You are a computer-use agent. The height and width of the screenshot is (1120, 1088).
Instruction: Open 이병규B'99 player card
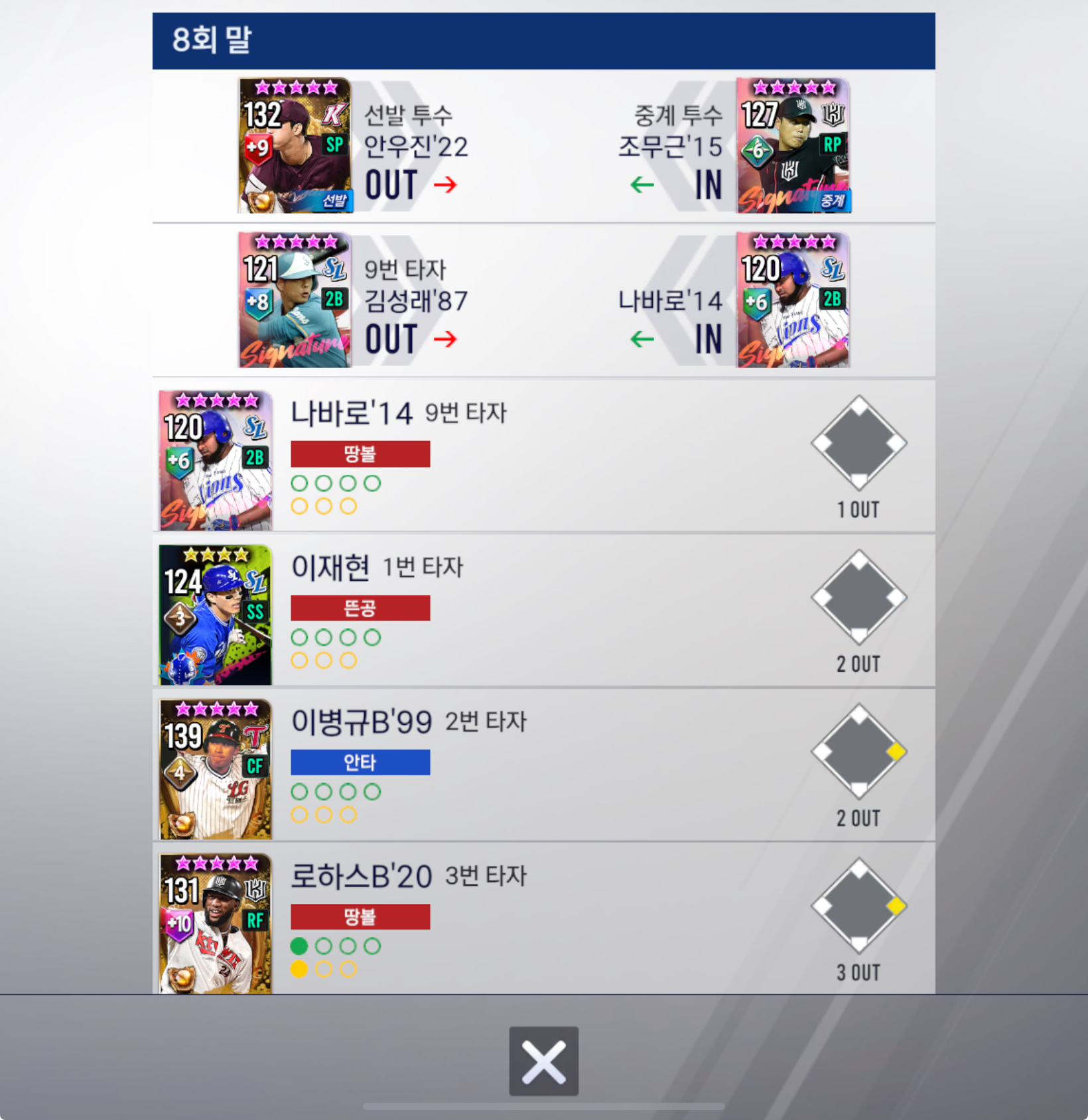click(216, 769)
